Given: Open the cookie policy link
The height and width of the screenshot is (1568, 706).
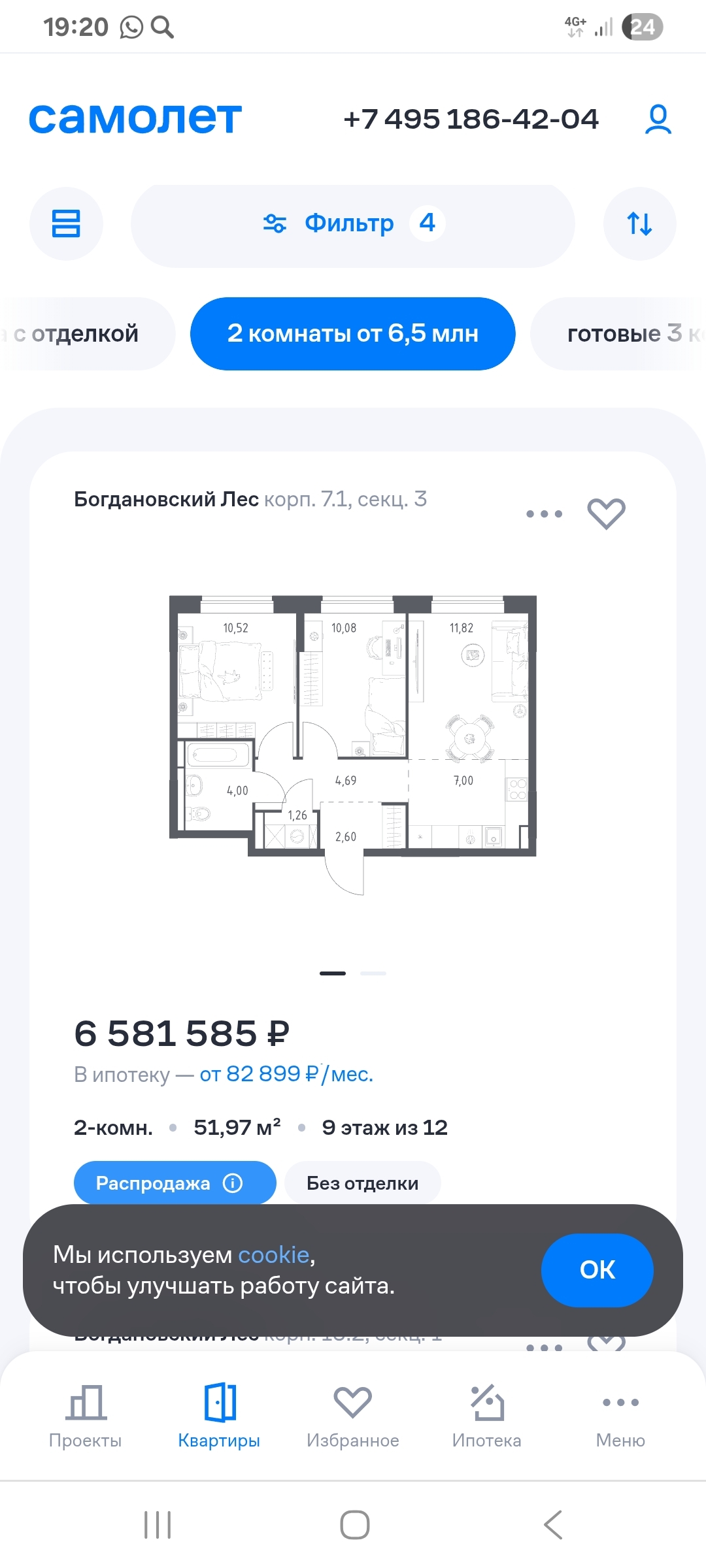Looking at the screenshot, I should [273, 1255].
